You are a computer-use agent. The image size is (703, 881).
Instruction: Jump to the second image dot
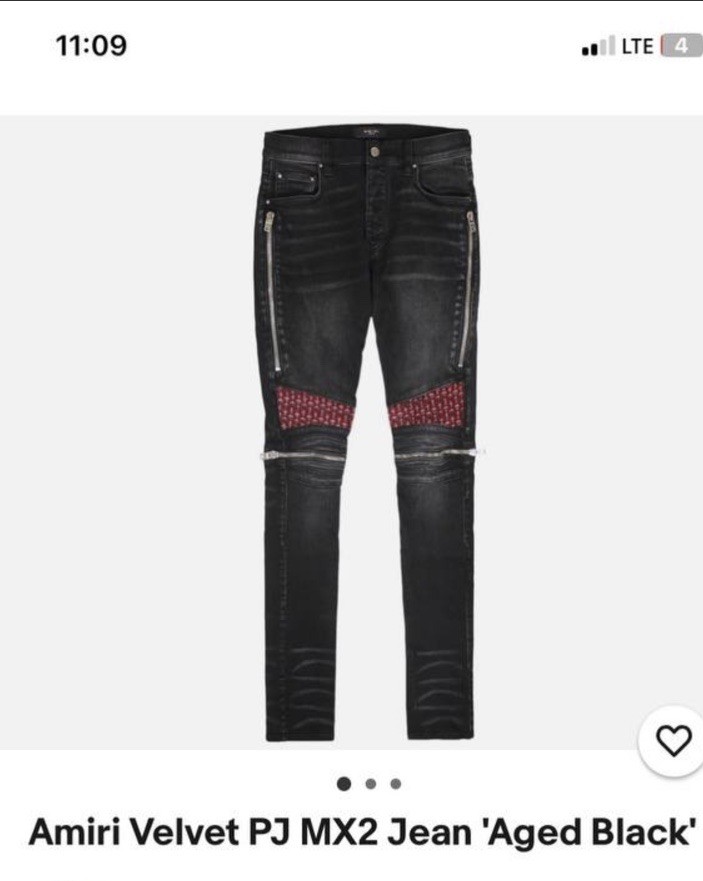(x=371, y=784)
